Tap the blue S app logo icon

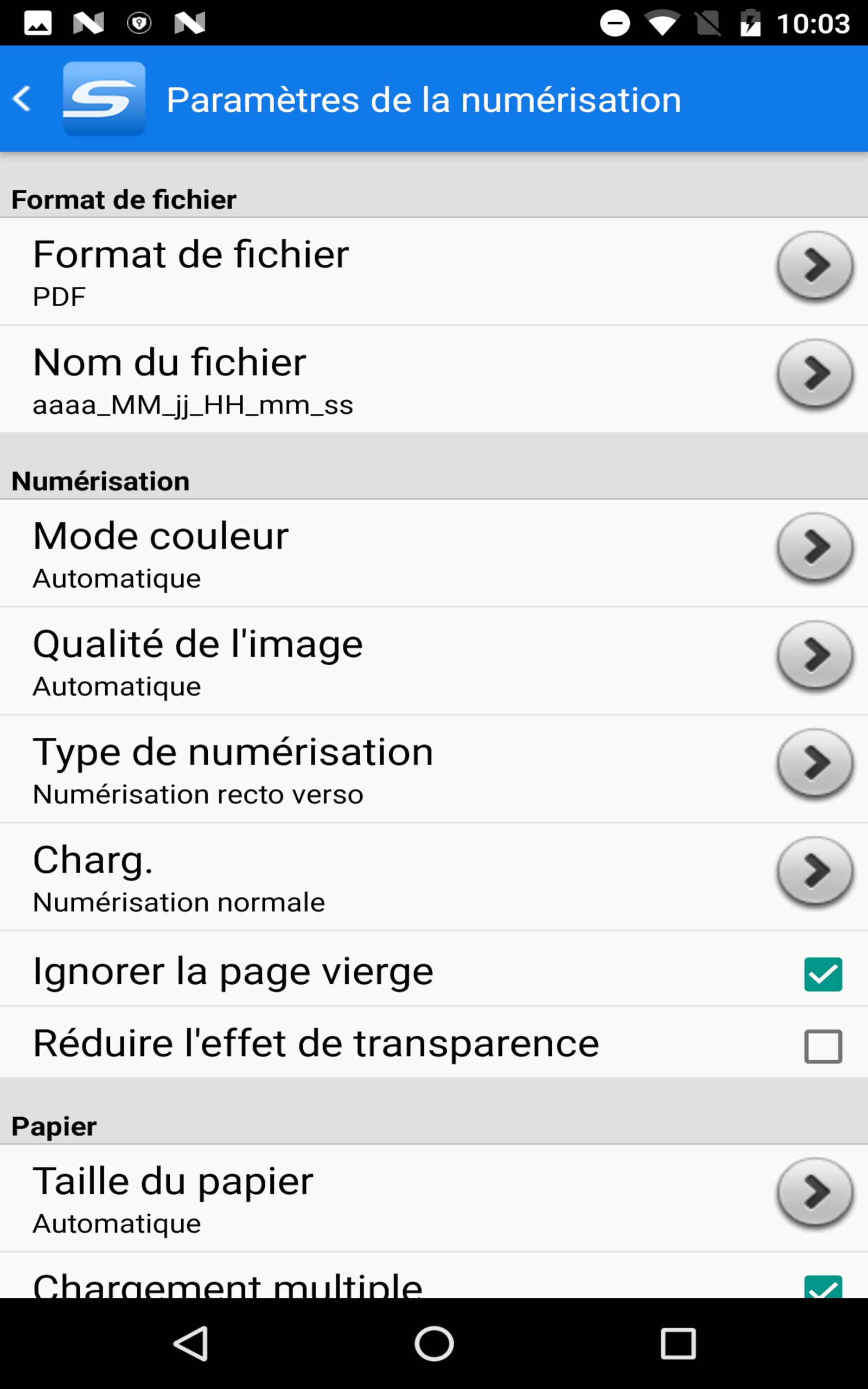coord(105,98)
